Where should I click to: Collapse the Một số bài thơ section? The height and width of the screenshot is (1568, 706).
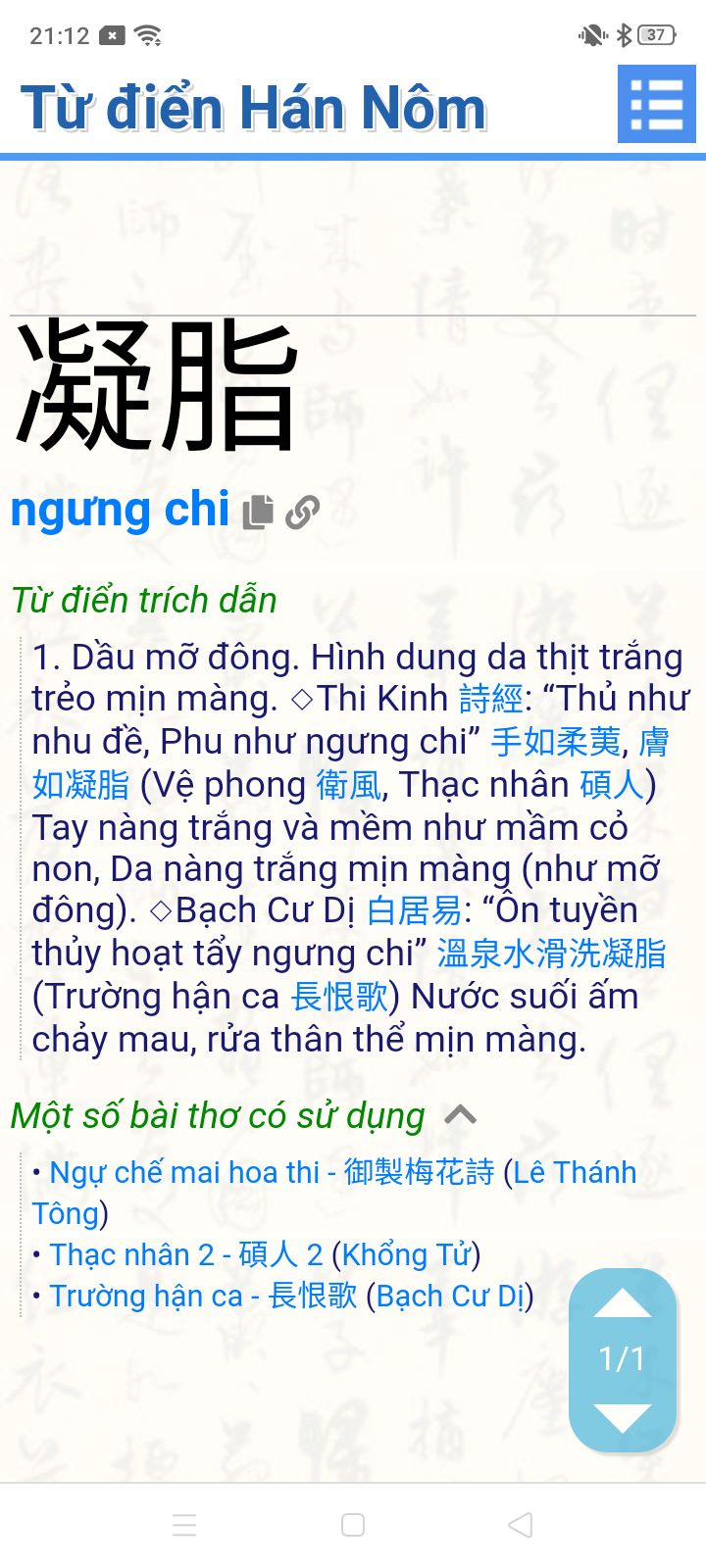(460, 1115)
